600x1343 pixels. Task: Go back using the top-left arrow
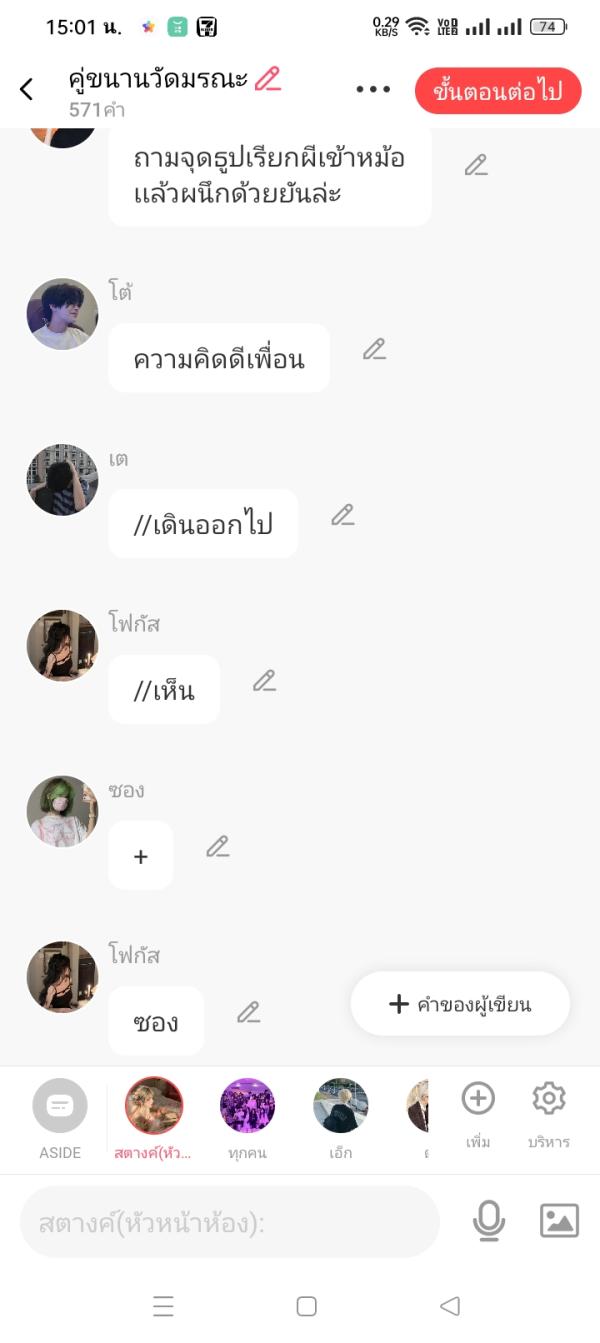tap(27, 89)
